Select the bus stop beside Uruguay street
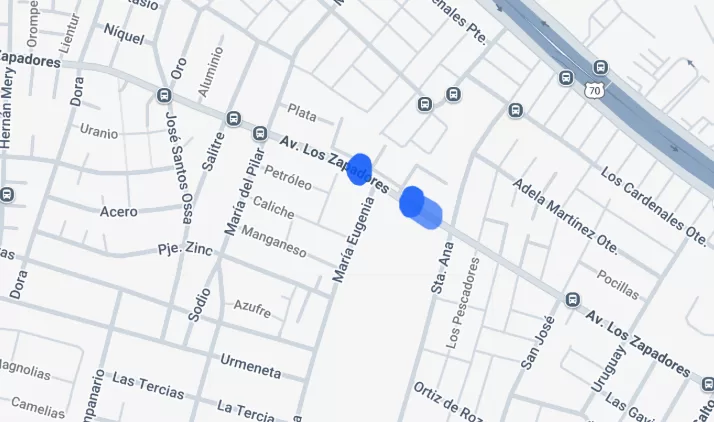The width and height of the screenshot is (714, 422). coord(573,299)
